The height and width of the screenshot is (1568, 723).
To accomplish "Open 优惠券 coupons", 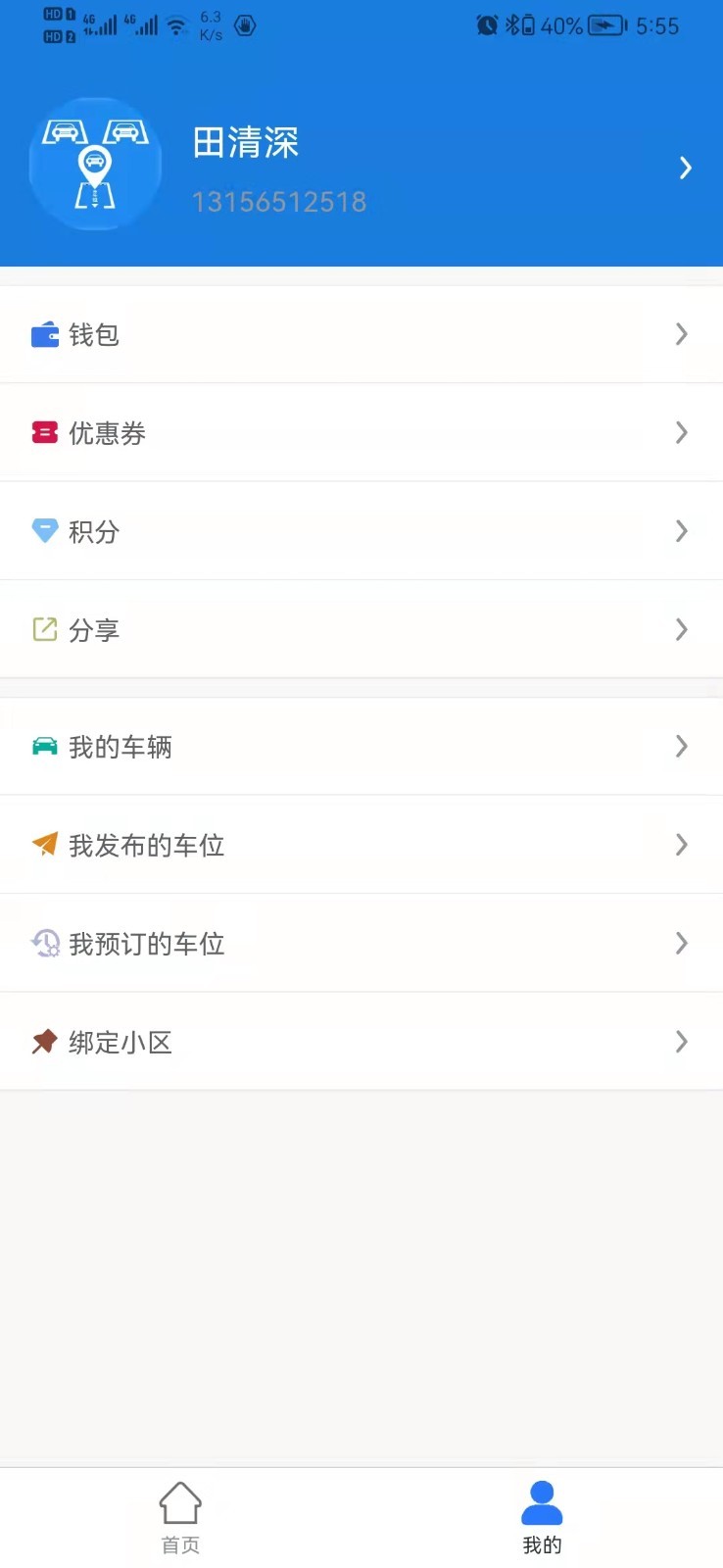I will (x=361, y=433).
